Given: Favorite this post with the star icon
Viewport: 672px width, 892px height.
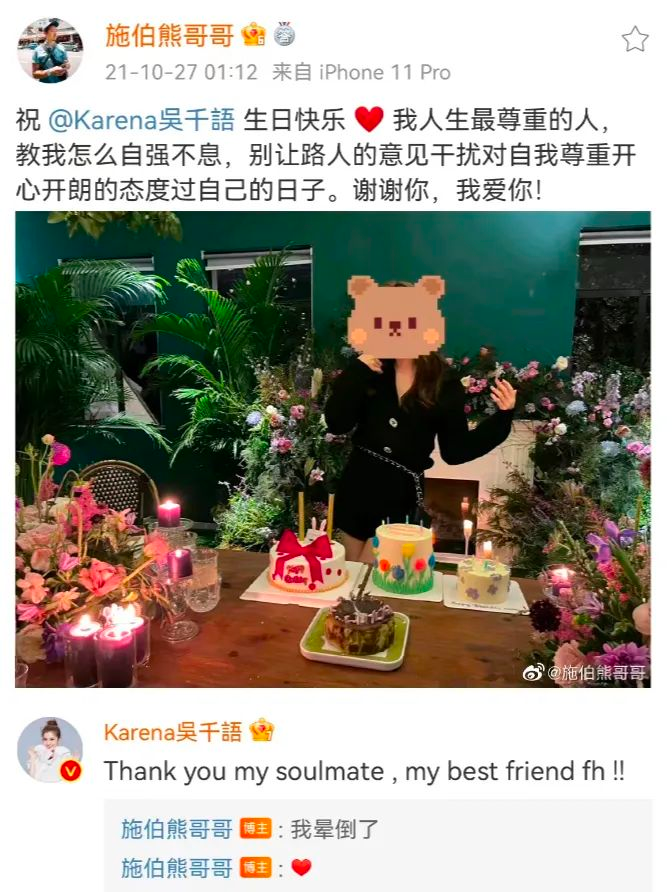Looking at the screenshot, I should 635,39.
